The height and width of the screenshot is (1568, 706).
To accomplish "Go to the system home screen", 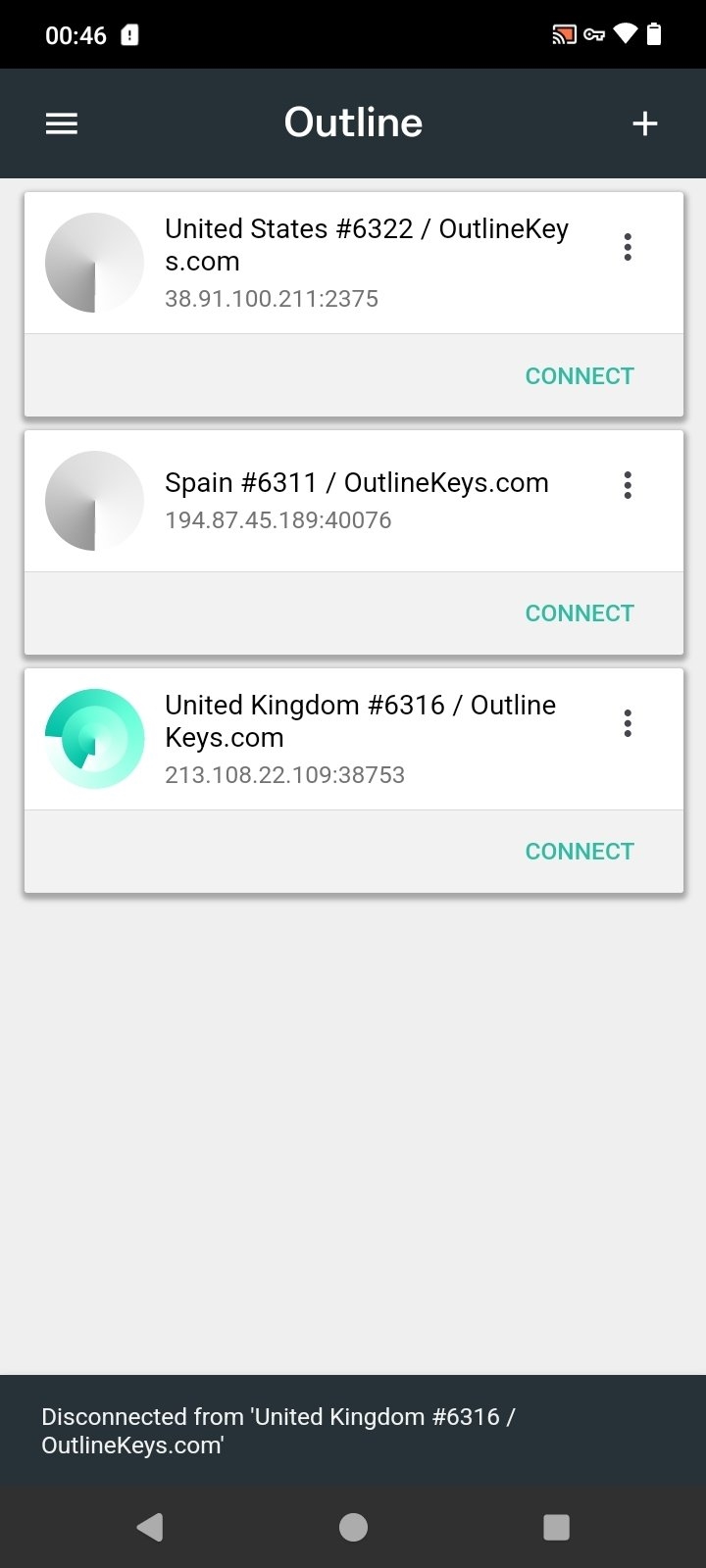I will click(x=353, y=1526).
